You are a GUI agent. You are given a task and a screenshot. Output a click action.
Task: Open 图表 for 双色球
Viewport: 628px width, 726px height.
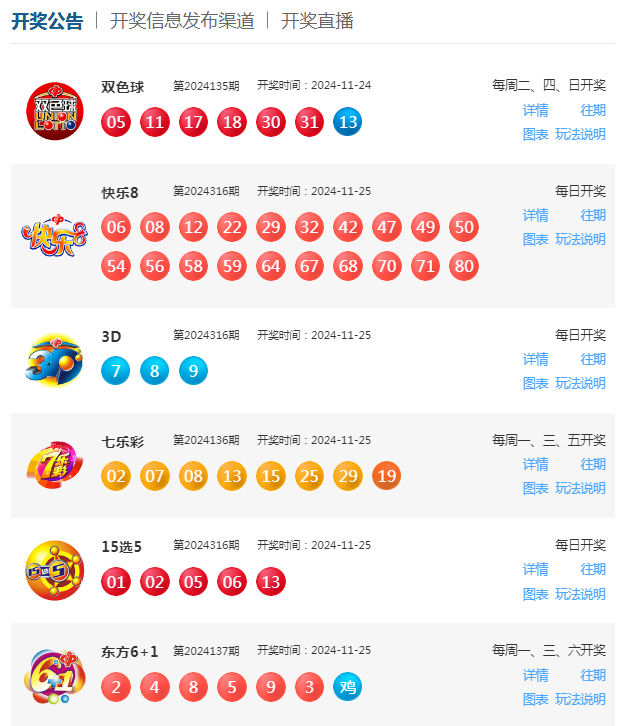click(x=535, y=134)
